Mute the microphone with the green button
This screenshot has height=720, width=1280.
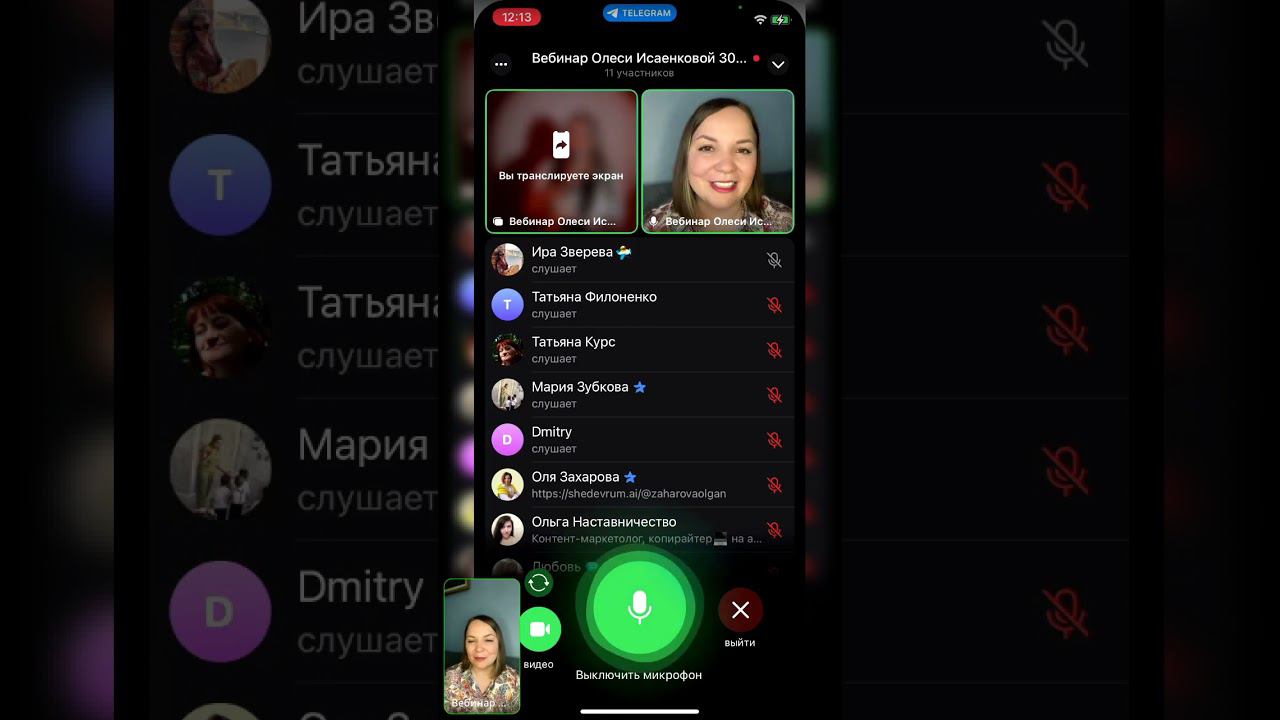click(x=640, y=607)
